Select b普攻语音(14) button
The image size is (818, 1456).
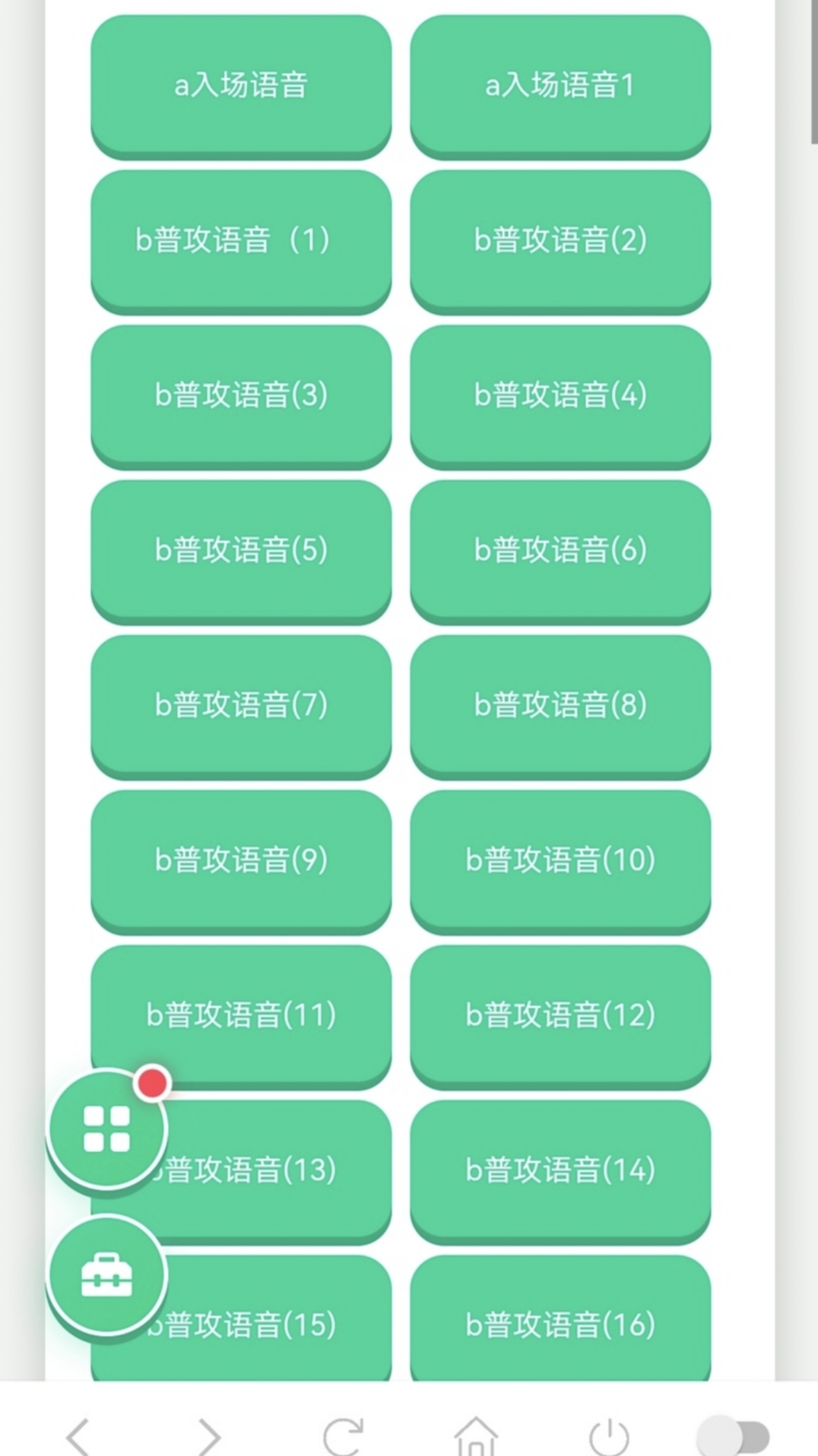click(560, 1171)
